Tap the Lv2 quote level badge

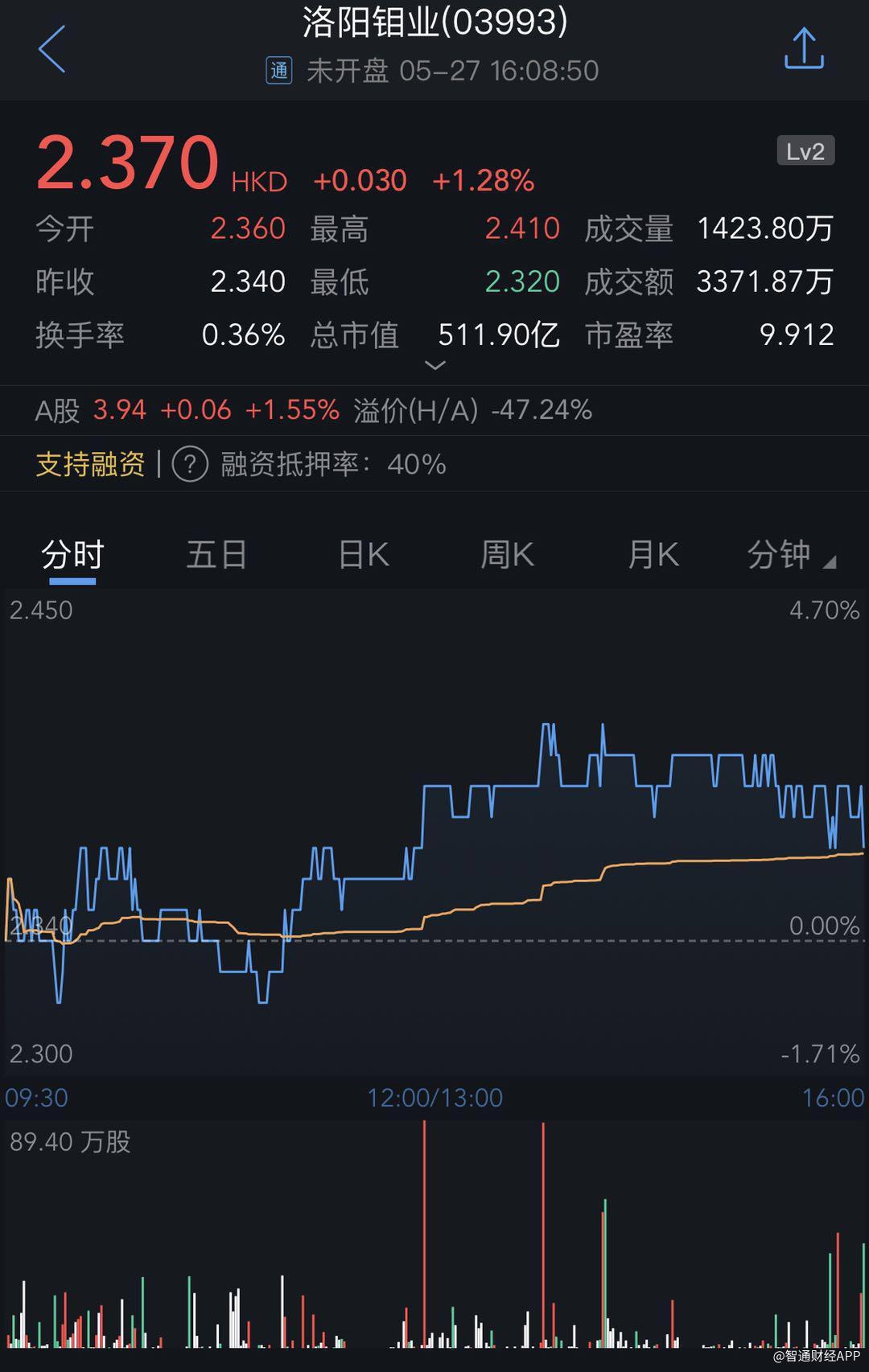pos(805,151)
